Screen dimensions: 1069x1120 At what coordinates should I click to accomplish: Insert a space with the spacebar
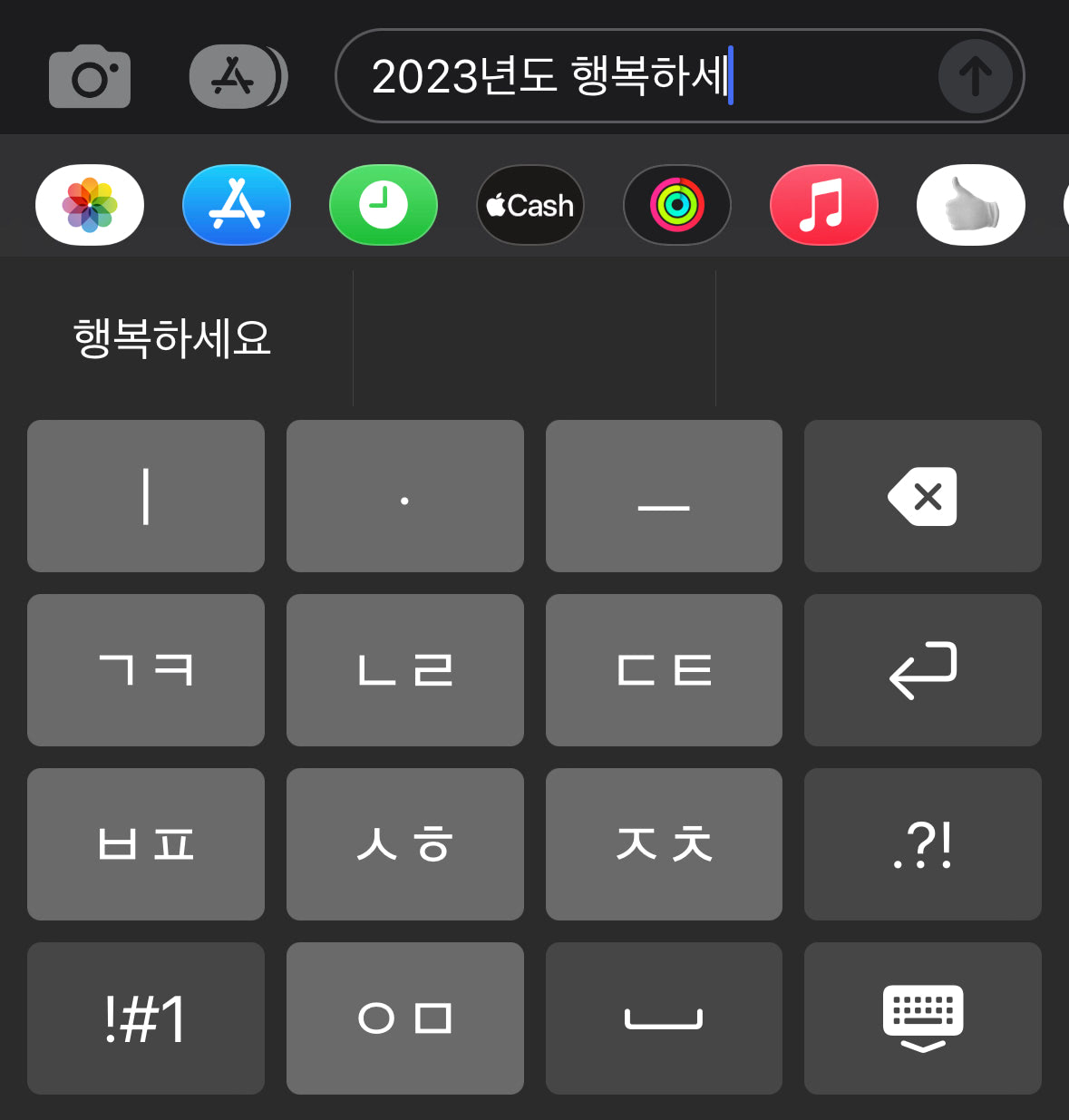pyautogui.click(x=664, y=1018)
